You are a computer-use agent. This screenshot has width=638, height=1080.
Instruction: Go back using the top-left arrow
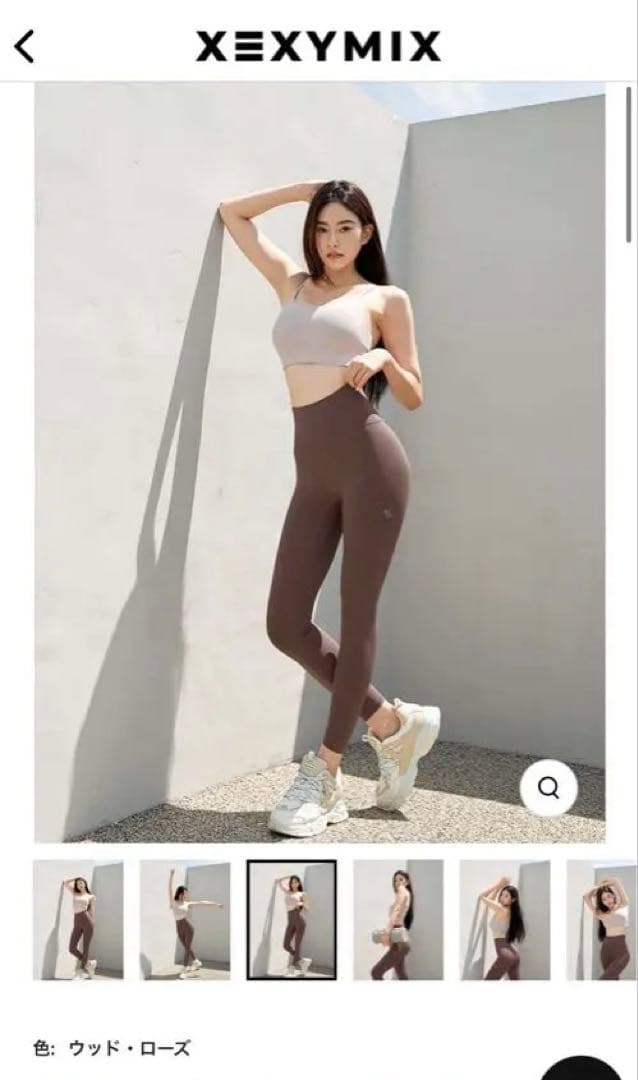(26, 46)
